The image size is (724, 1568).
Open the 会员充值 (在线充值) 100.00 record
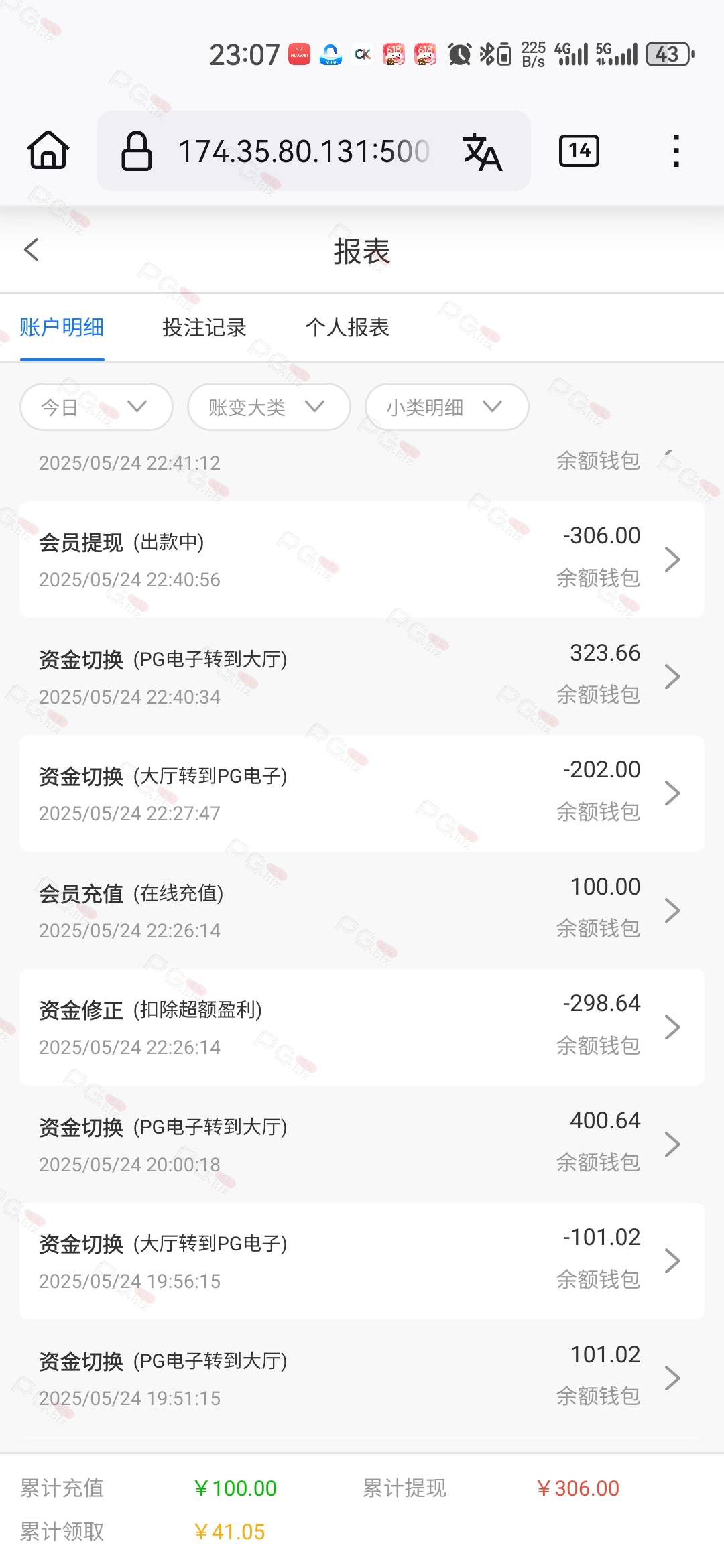pos(361,910)
